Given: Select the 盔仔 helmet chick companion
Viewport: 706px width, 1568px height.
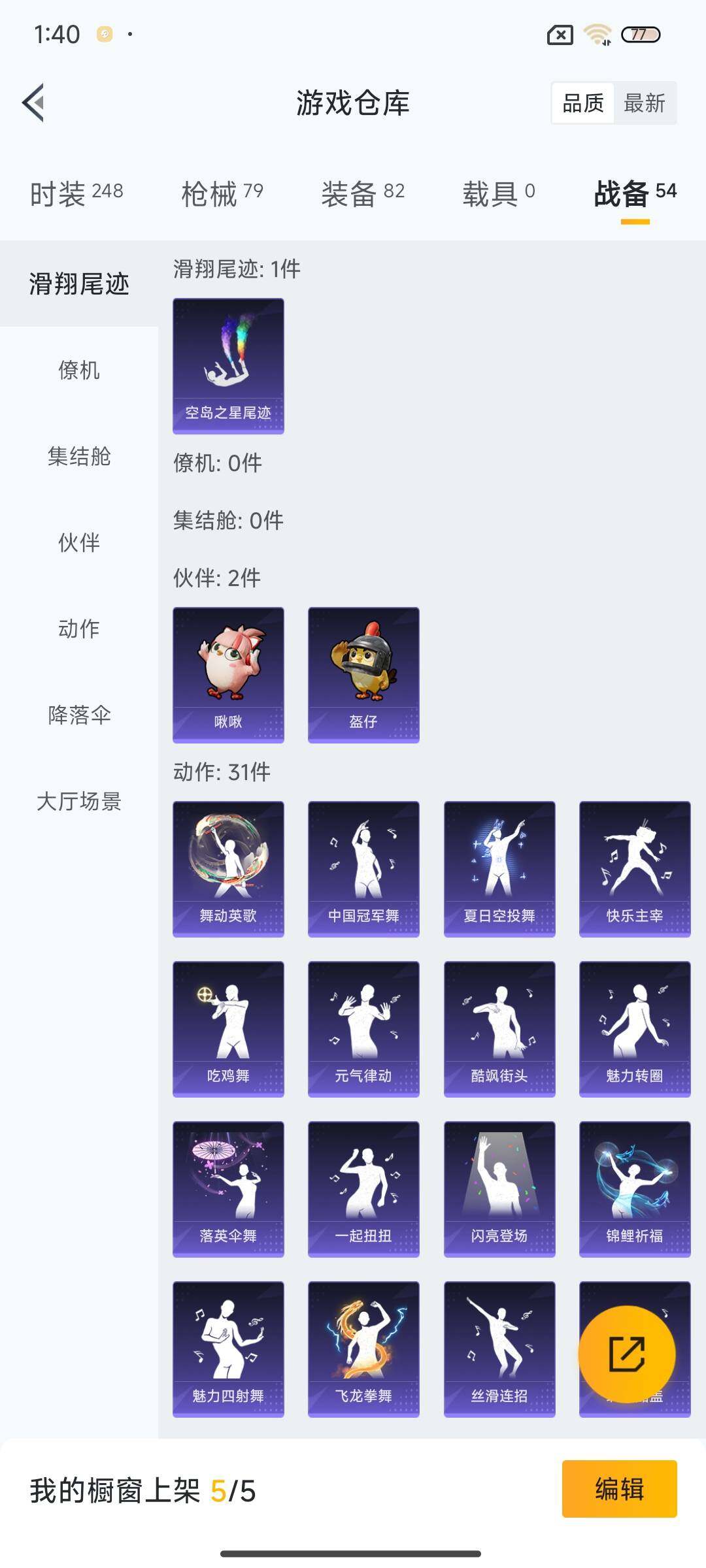Looking at the screenshot, I should (x=363, y=676).
